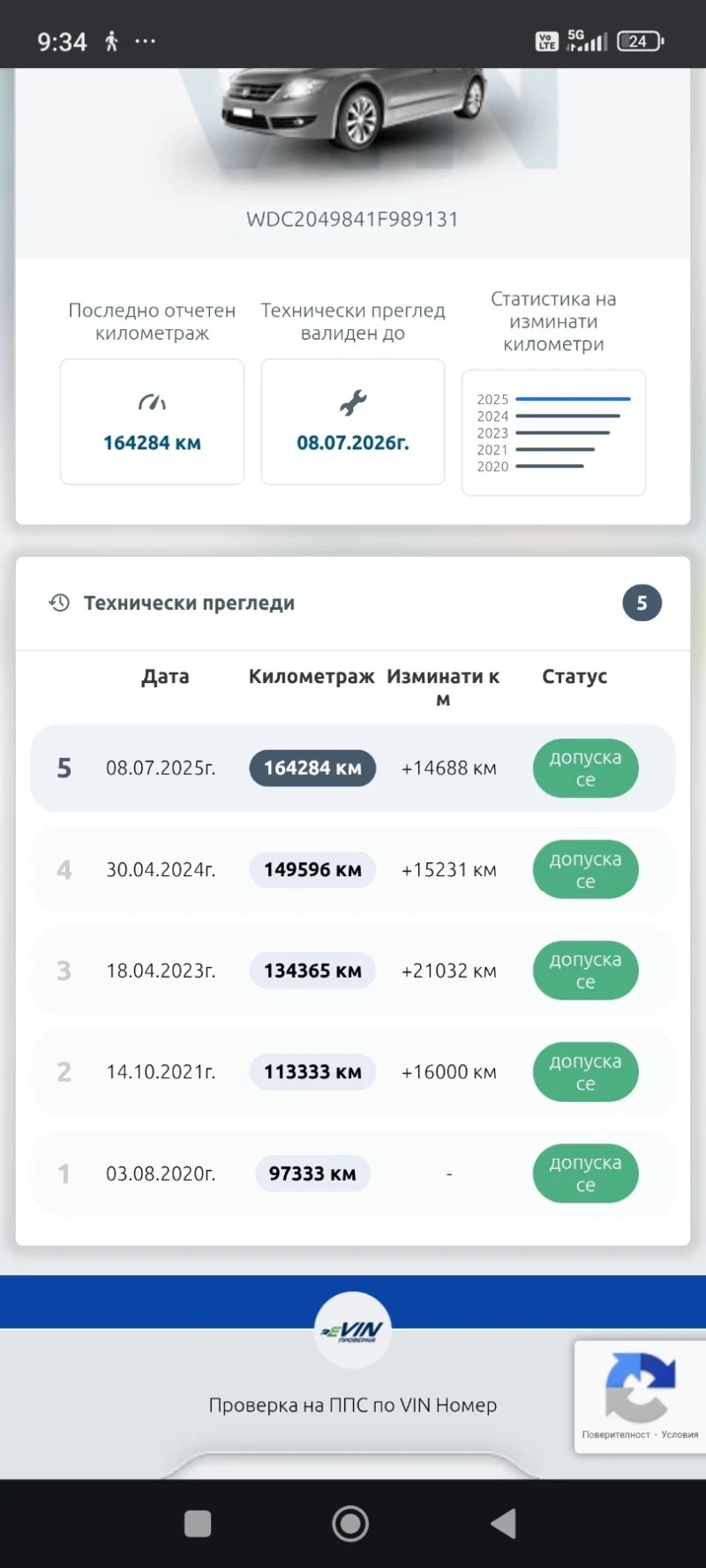Click the three-dots overflow icon in status bar
The height and width of the screenshot is (1568, 706).
[x=144, y=41]
